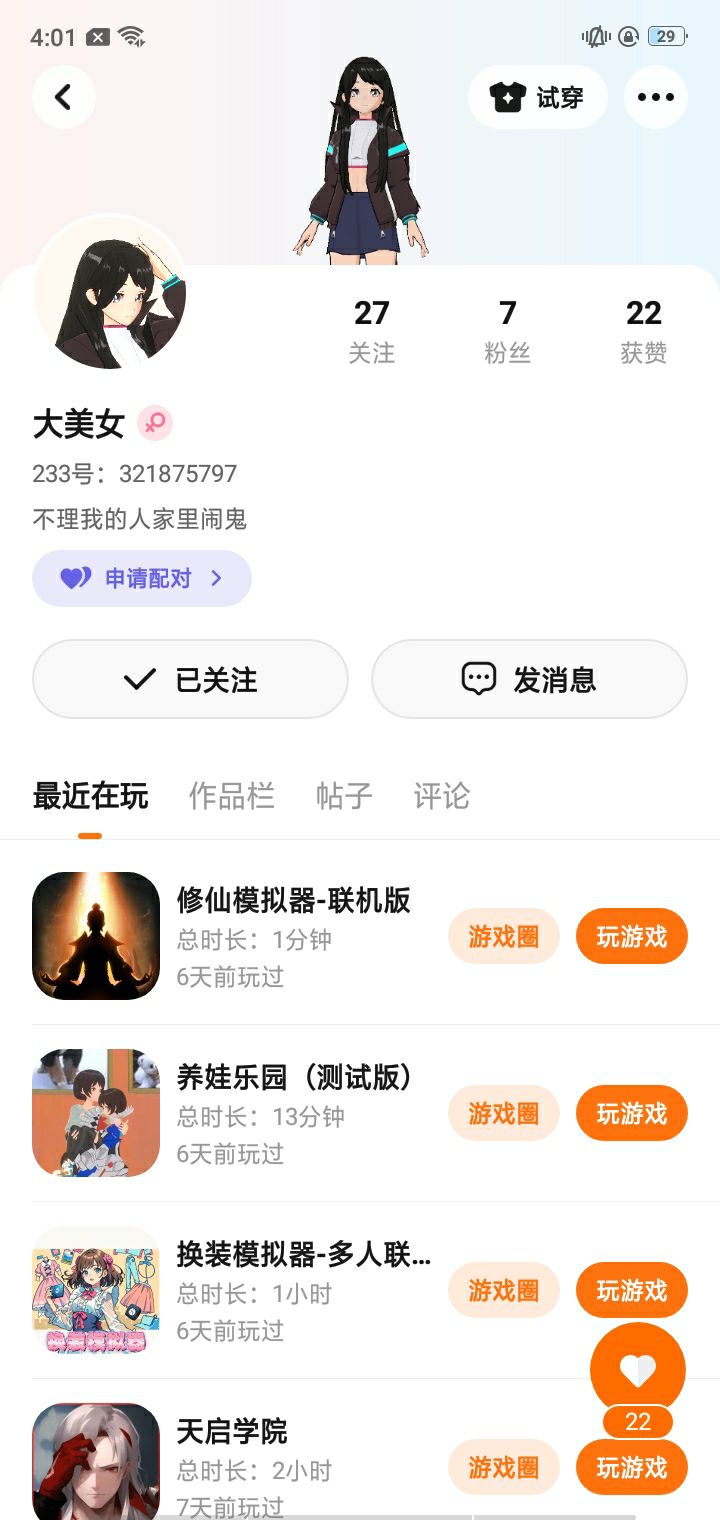Switch to the 作品栏 tab
The height and width of the screenshot is (1520, 720).
coord(231,796)
